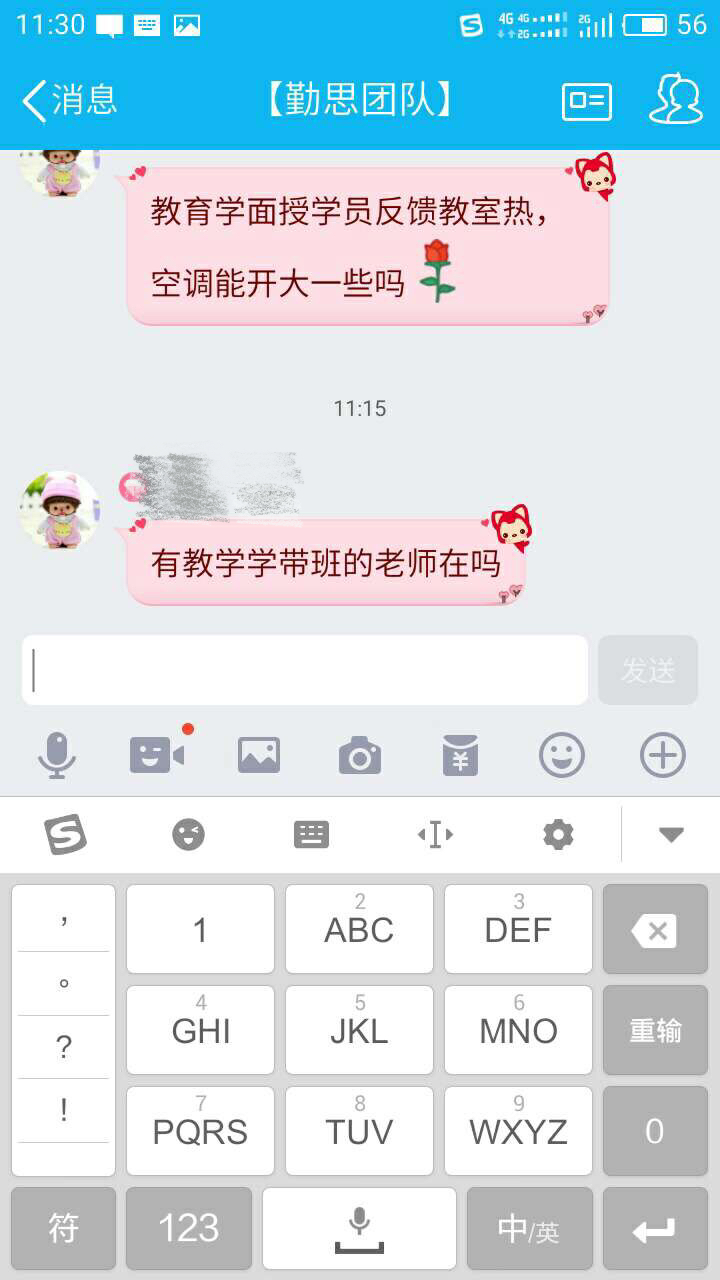Attach a picture from the gallery

click(259, 755)
